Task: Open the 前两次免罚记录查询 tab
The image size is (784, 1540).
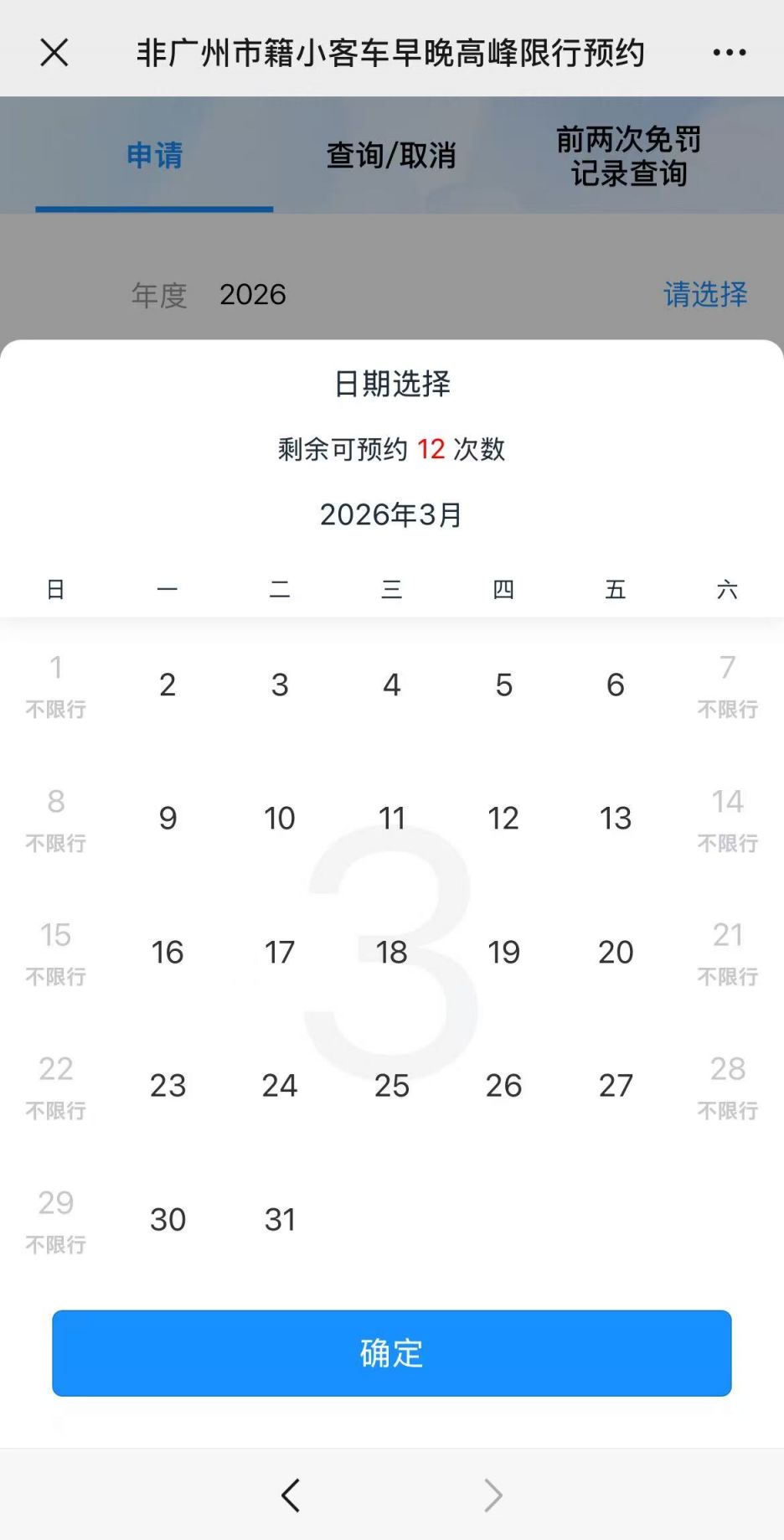Action: point(628,155)
